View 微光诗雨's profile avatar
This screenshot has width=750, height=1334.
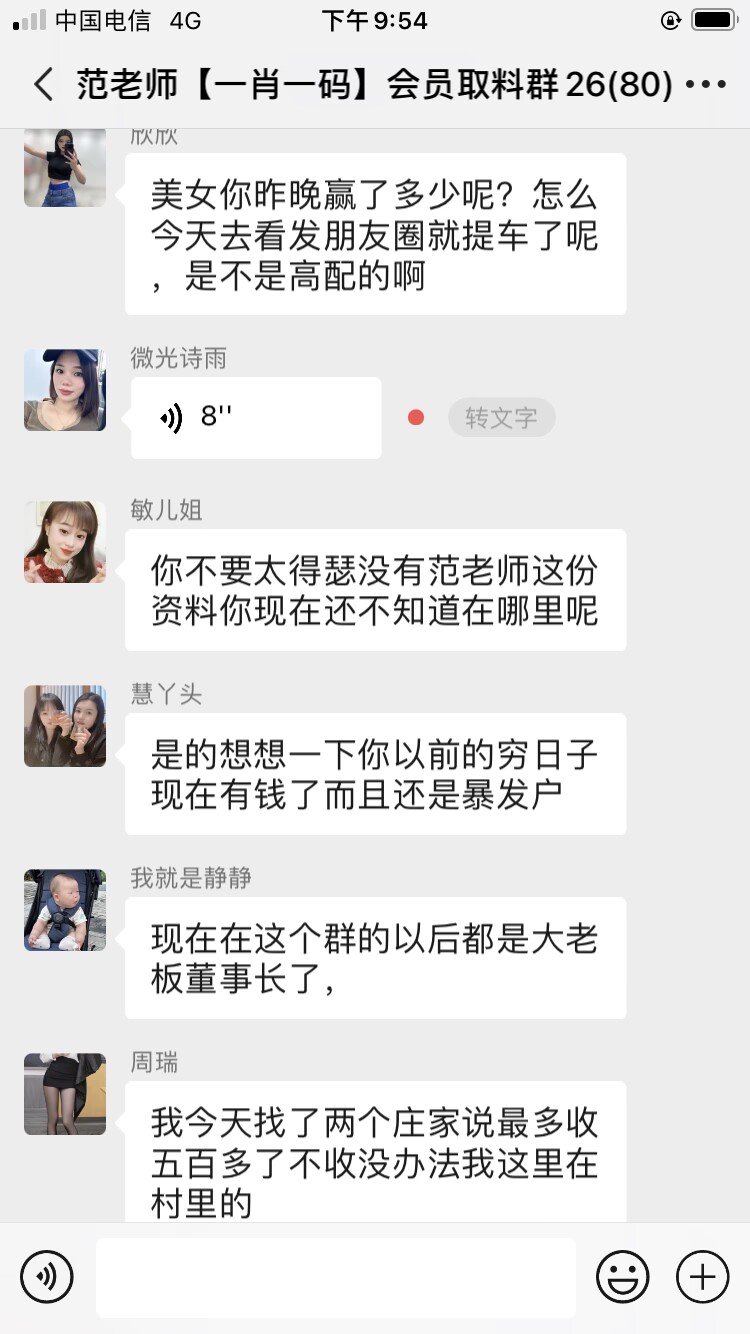tap(65, 390)
